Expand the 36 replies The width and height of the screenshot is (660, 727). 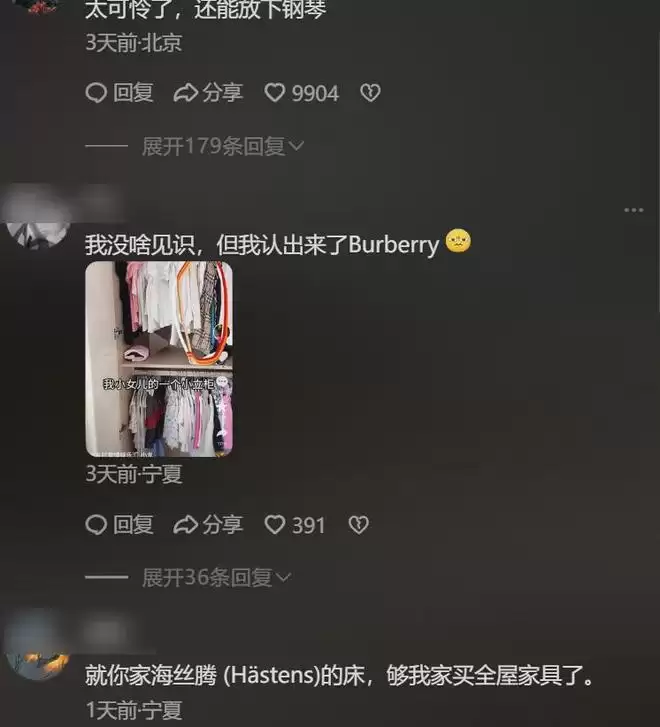tap(216, 578)
